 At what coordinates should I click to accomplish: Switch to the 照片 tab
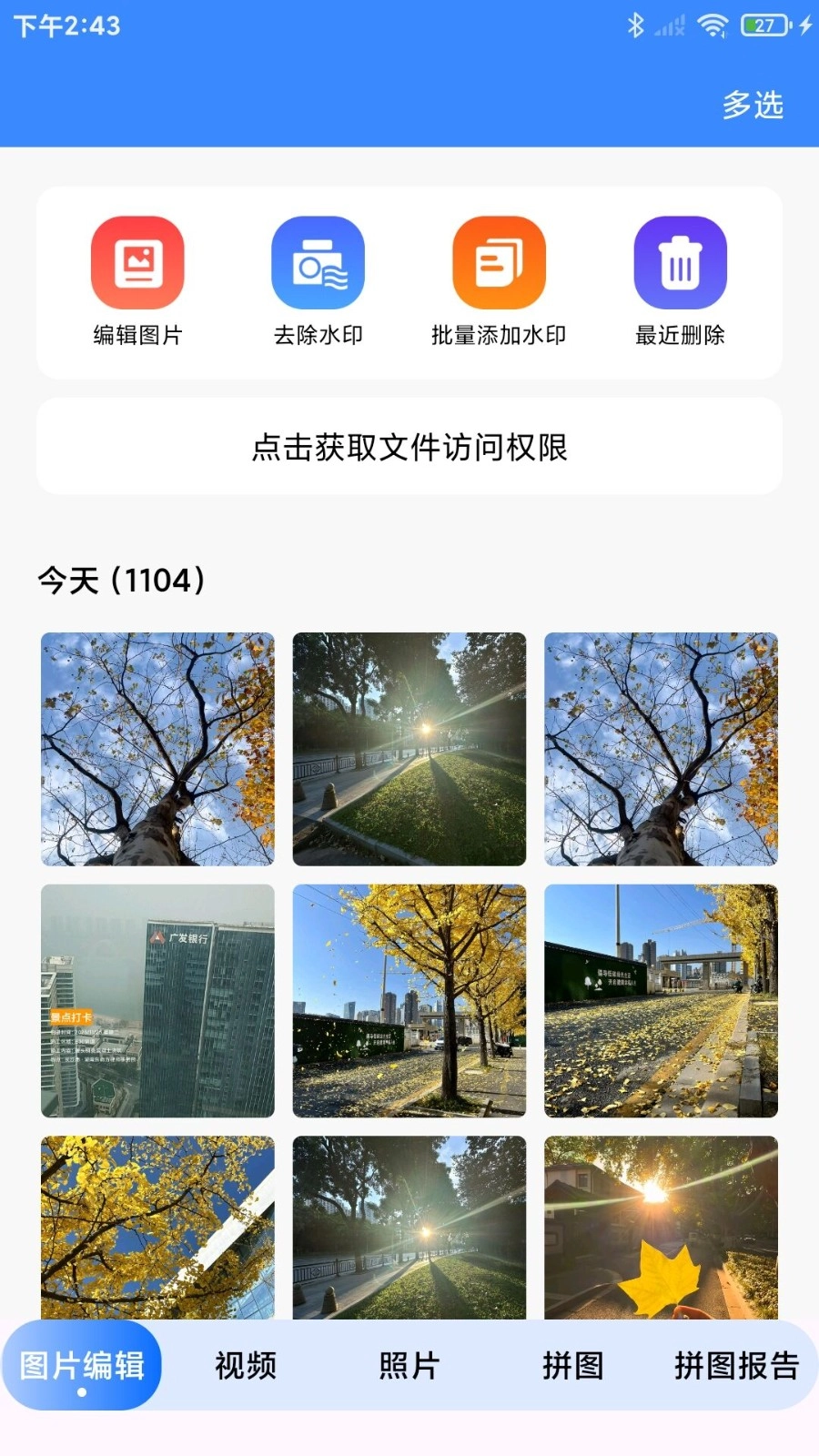(x=406, y=1365)
